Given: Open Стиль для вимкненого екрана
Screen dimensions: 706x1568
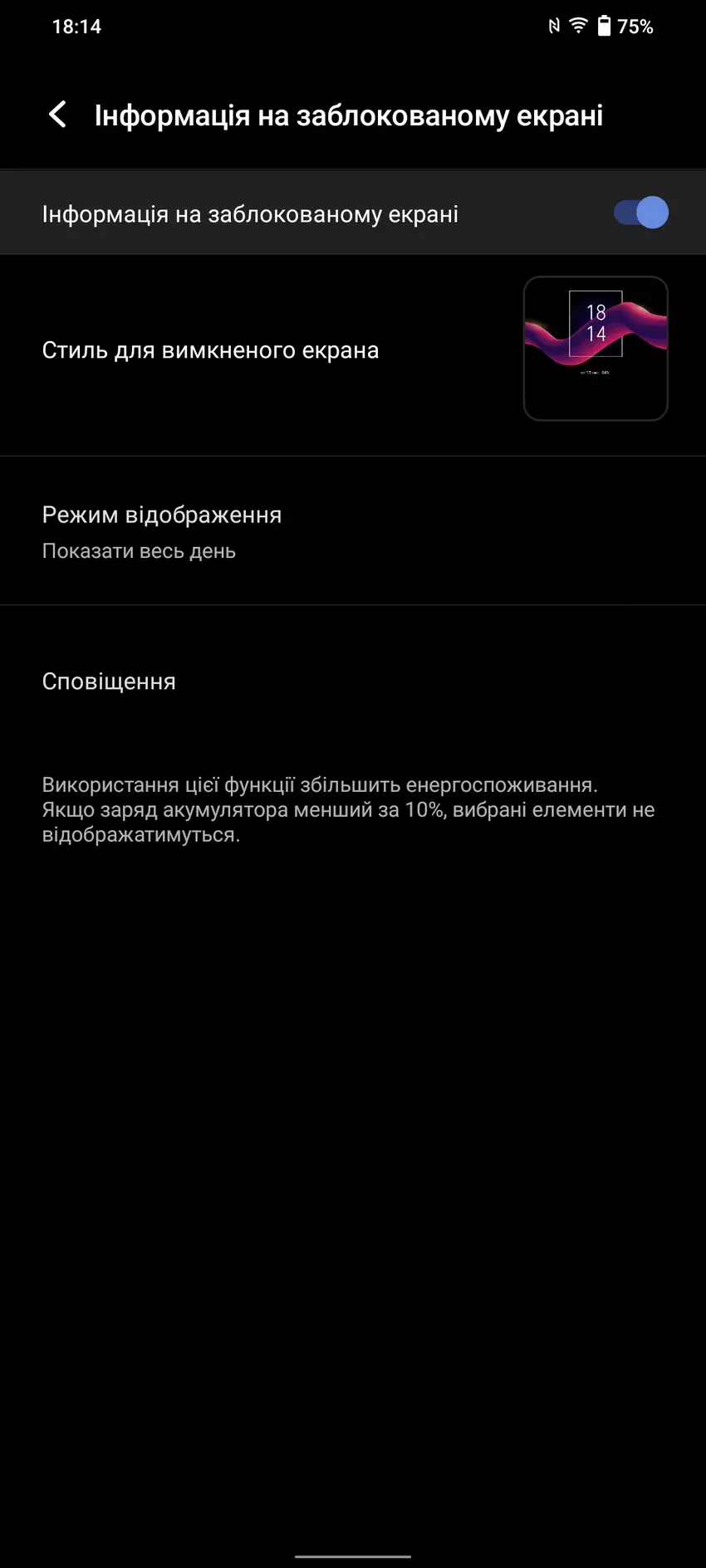Looking at the screenshot, I should click(353, 350).
